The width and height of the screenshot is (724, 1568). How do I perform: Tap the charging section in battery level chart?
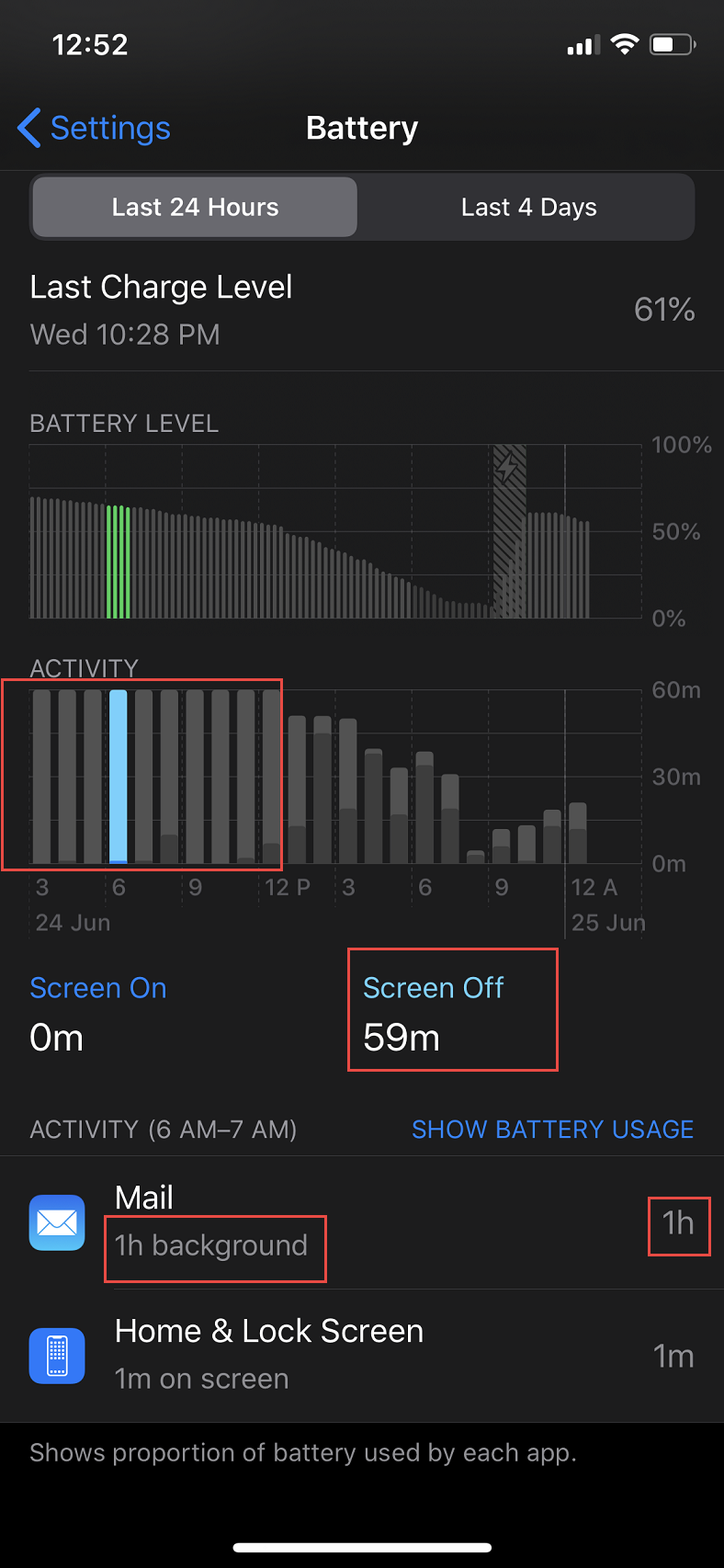coord(510,531)
